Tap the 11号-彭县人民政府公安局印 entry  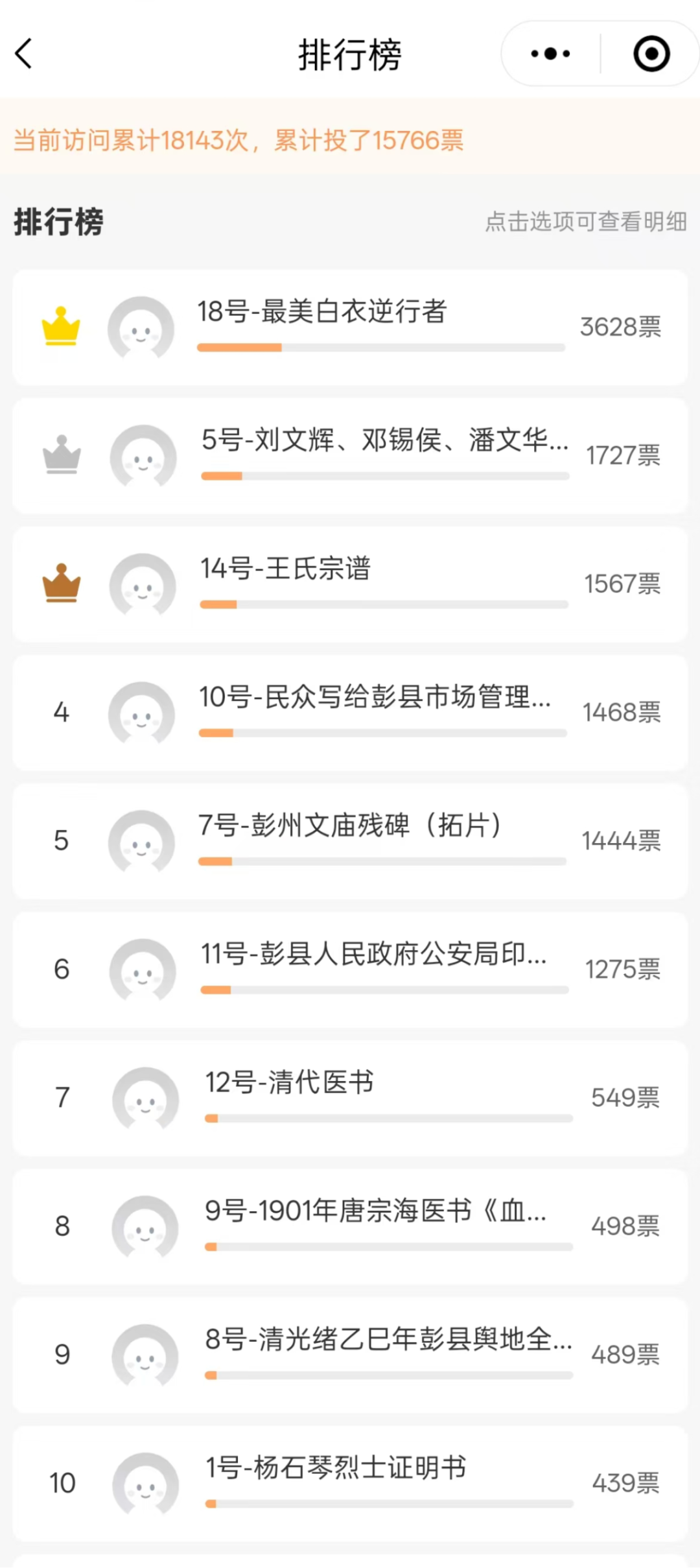click(x=350, y=969)
